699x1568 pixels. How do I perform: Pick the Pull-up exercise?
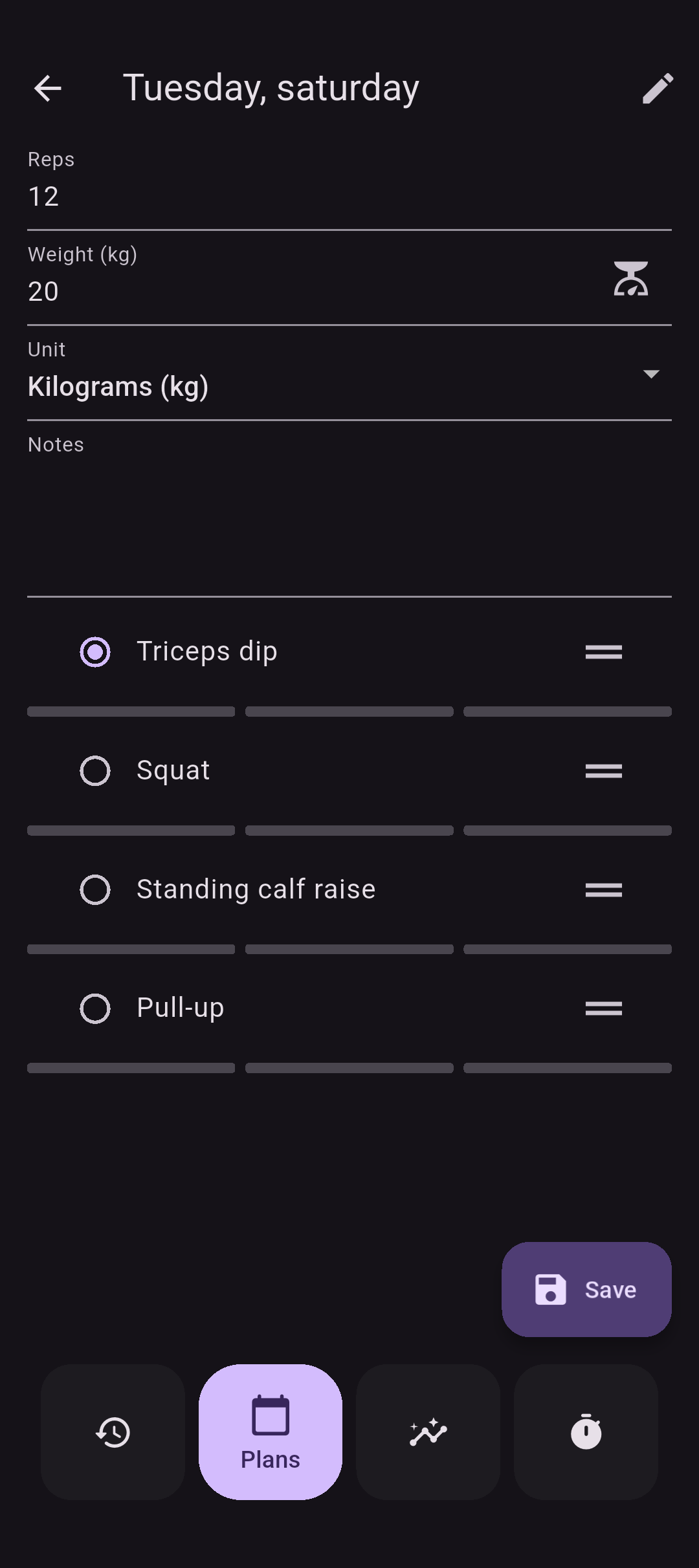[95, 1008]
